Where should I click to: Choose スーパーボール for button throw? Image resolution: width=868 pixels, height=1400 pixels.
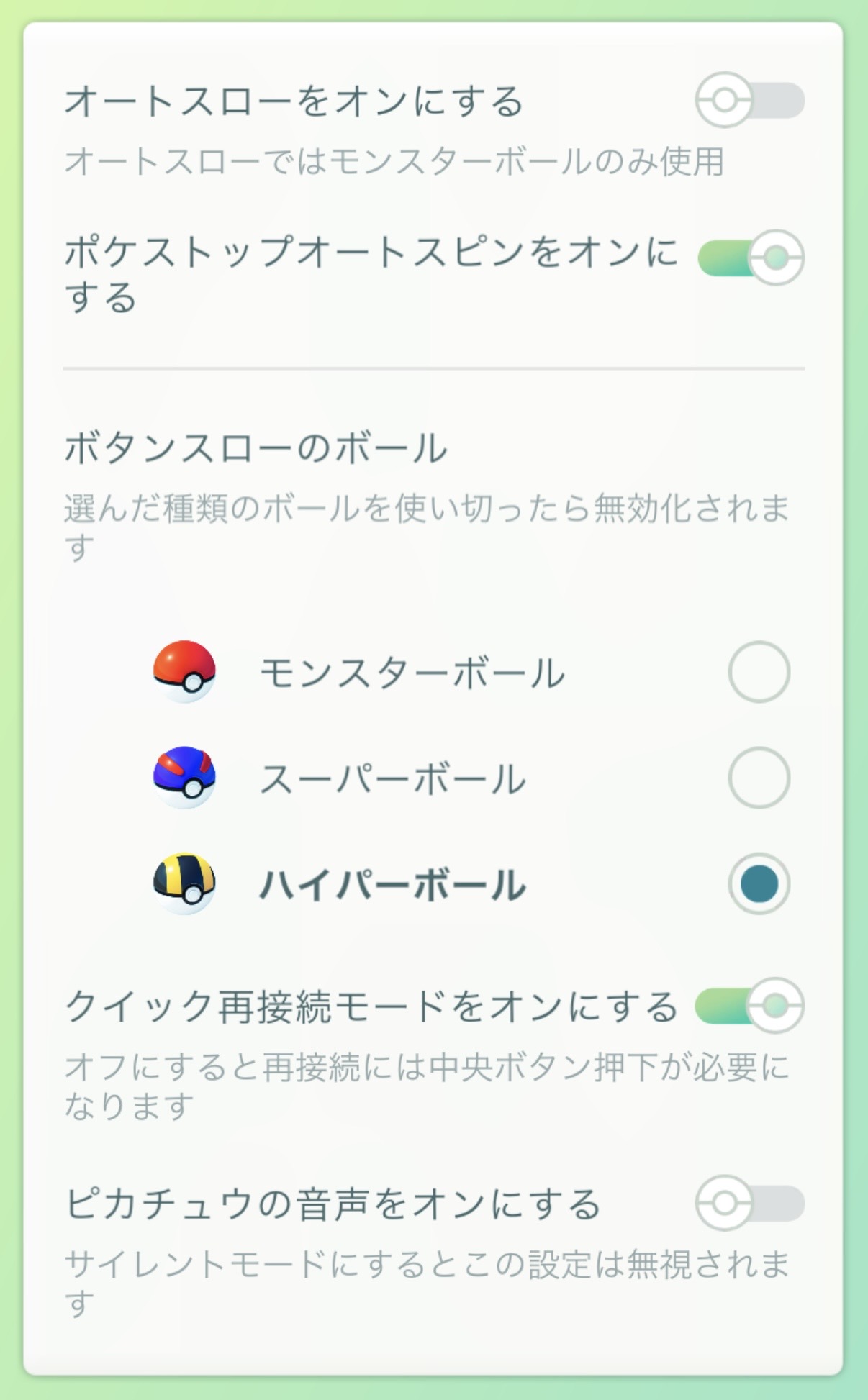[x=759, y=778]
